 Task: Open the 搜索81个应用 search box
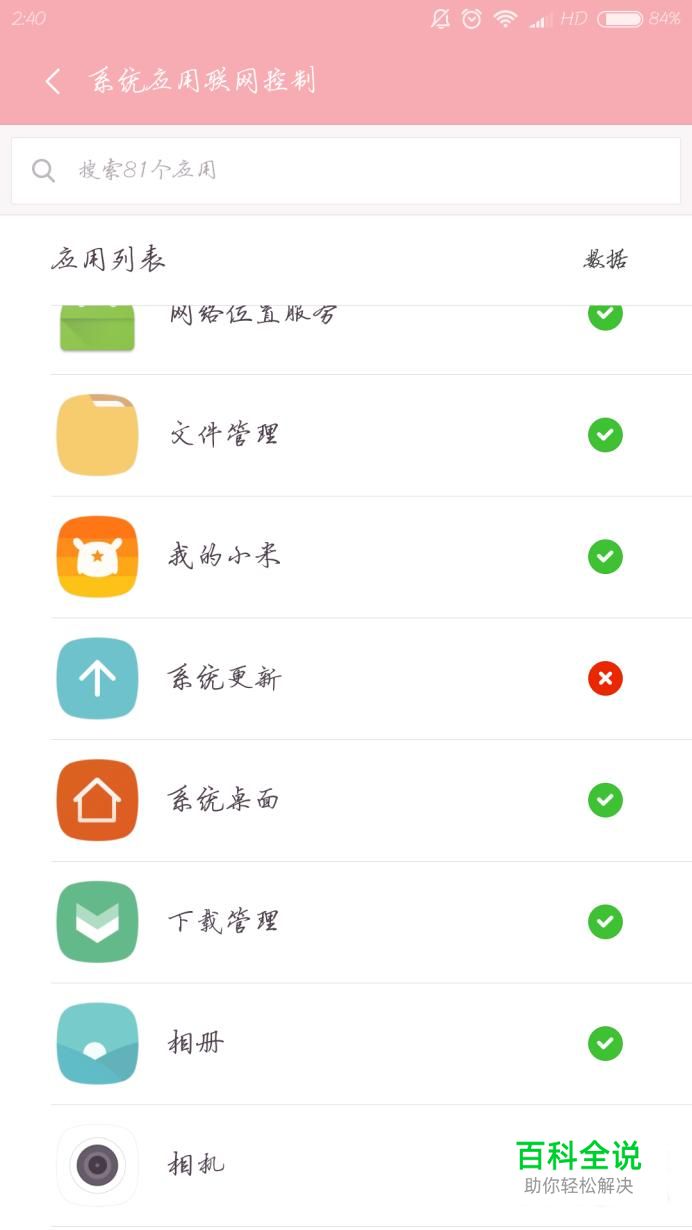[345, 170]
